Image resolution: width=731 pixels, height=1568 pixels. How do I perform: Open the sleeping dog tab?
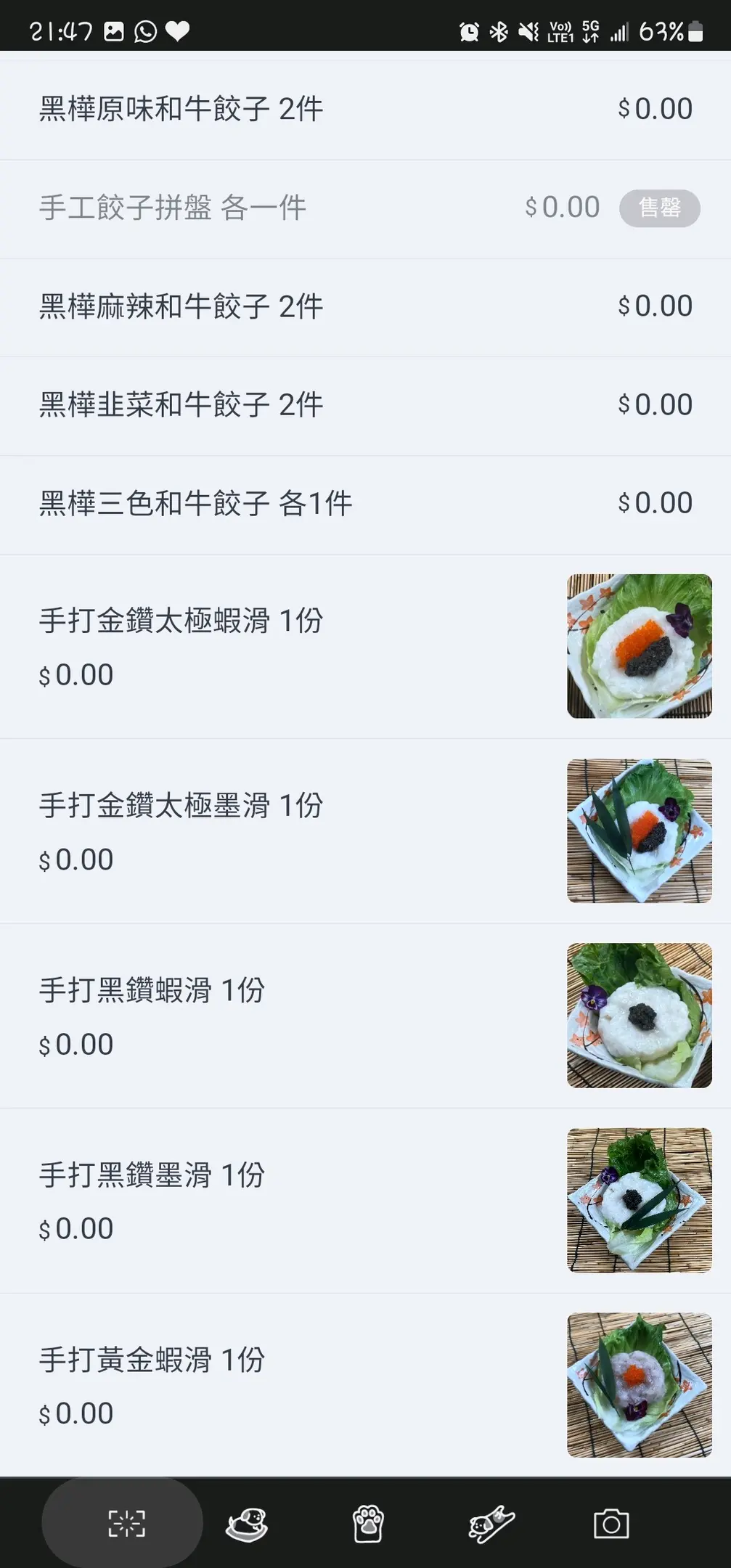pyautogui.click(x=247, y=1524)
